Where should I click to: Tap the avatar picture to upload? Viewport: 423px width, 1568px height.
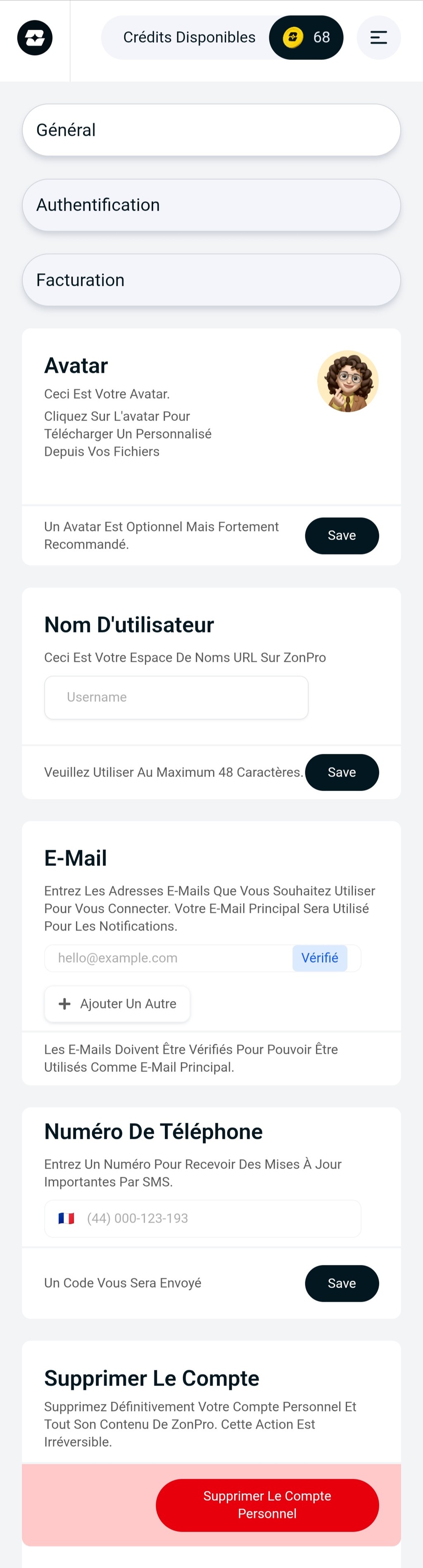pos(347,382)
